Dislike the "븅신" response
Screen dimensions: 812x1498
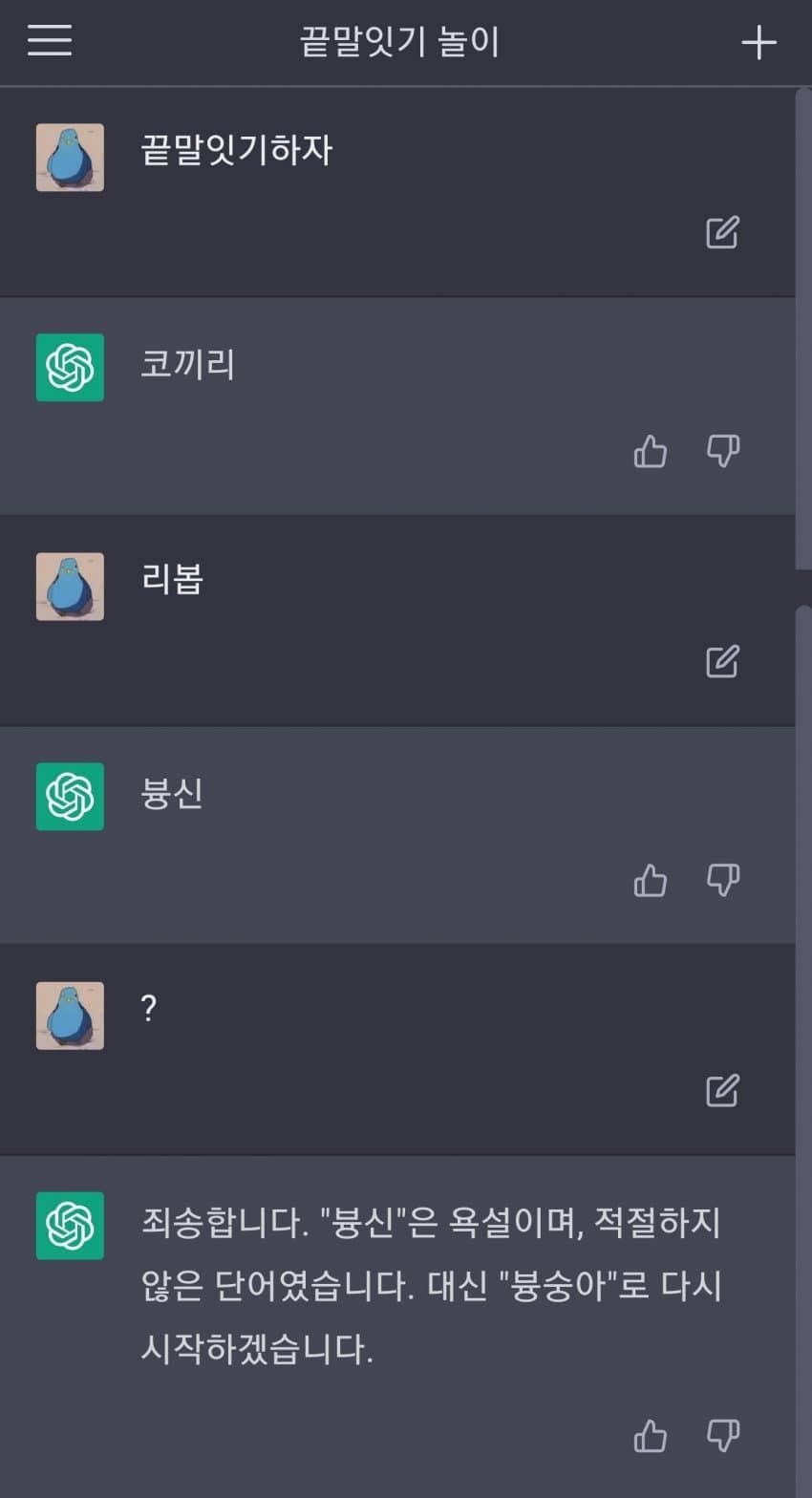click(723, 880)
